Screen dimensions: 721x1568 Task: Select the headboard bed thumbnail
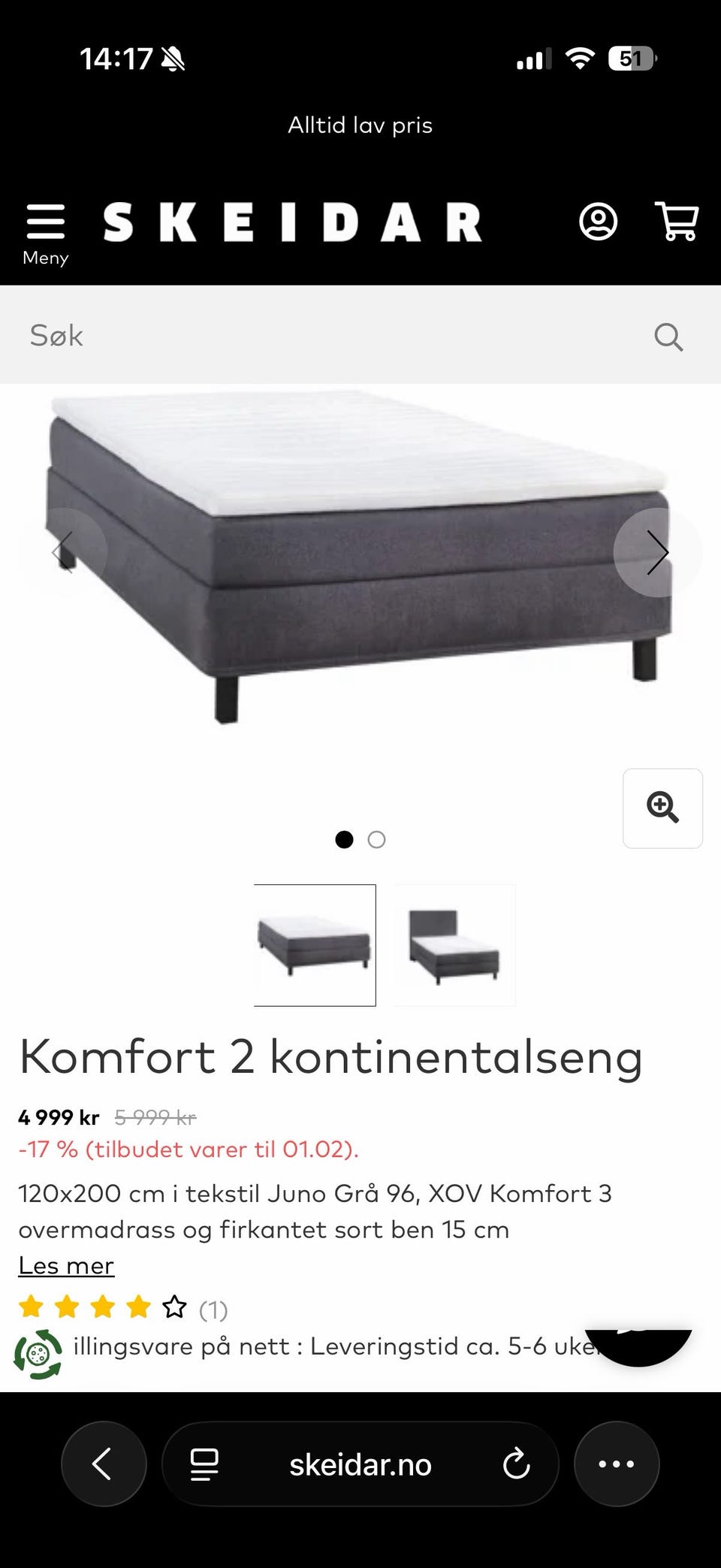click(454, 944)
